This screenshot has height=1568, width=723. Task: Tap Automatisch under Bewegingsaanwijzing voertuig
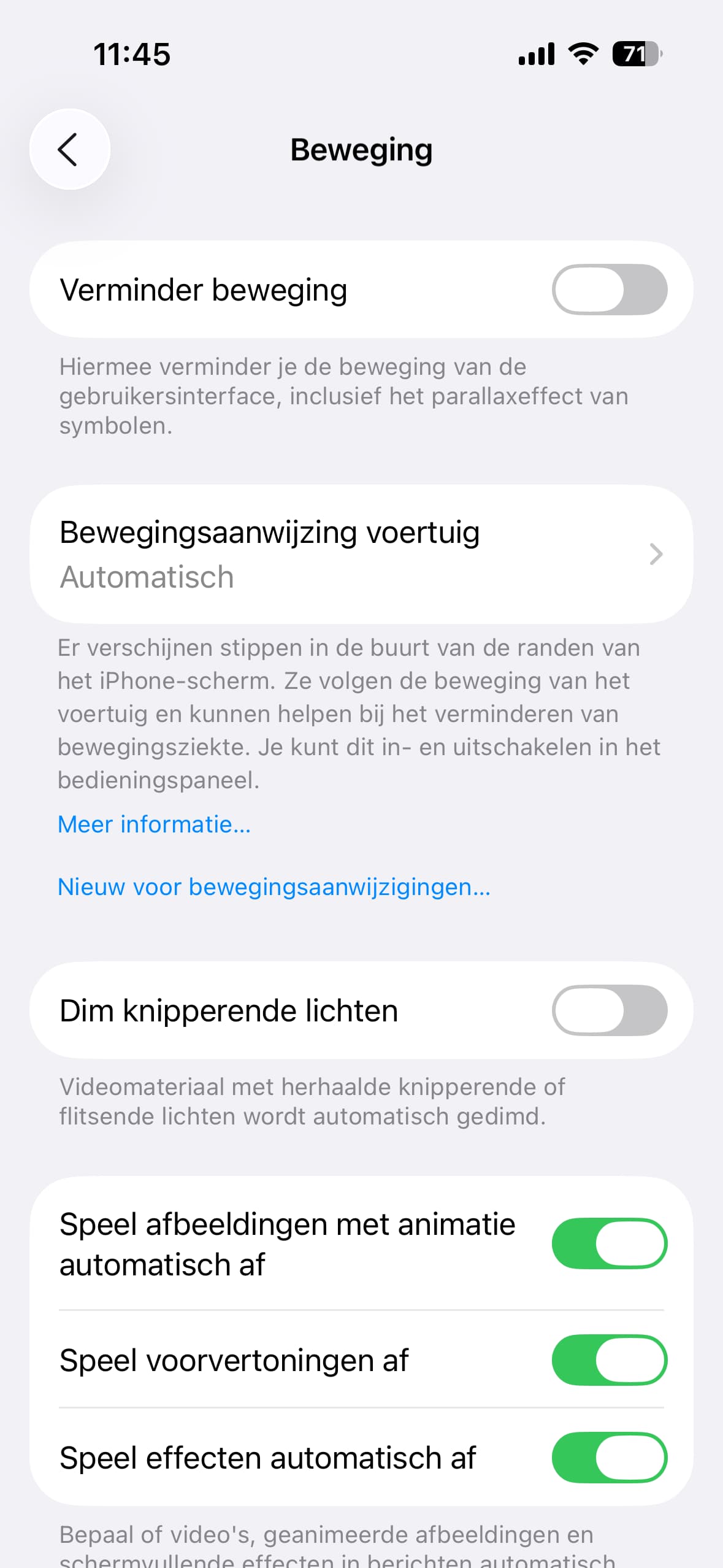147,576
